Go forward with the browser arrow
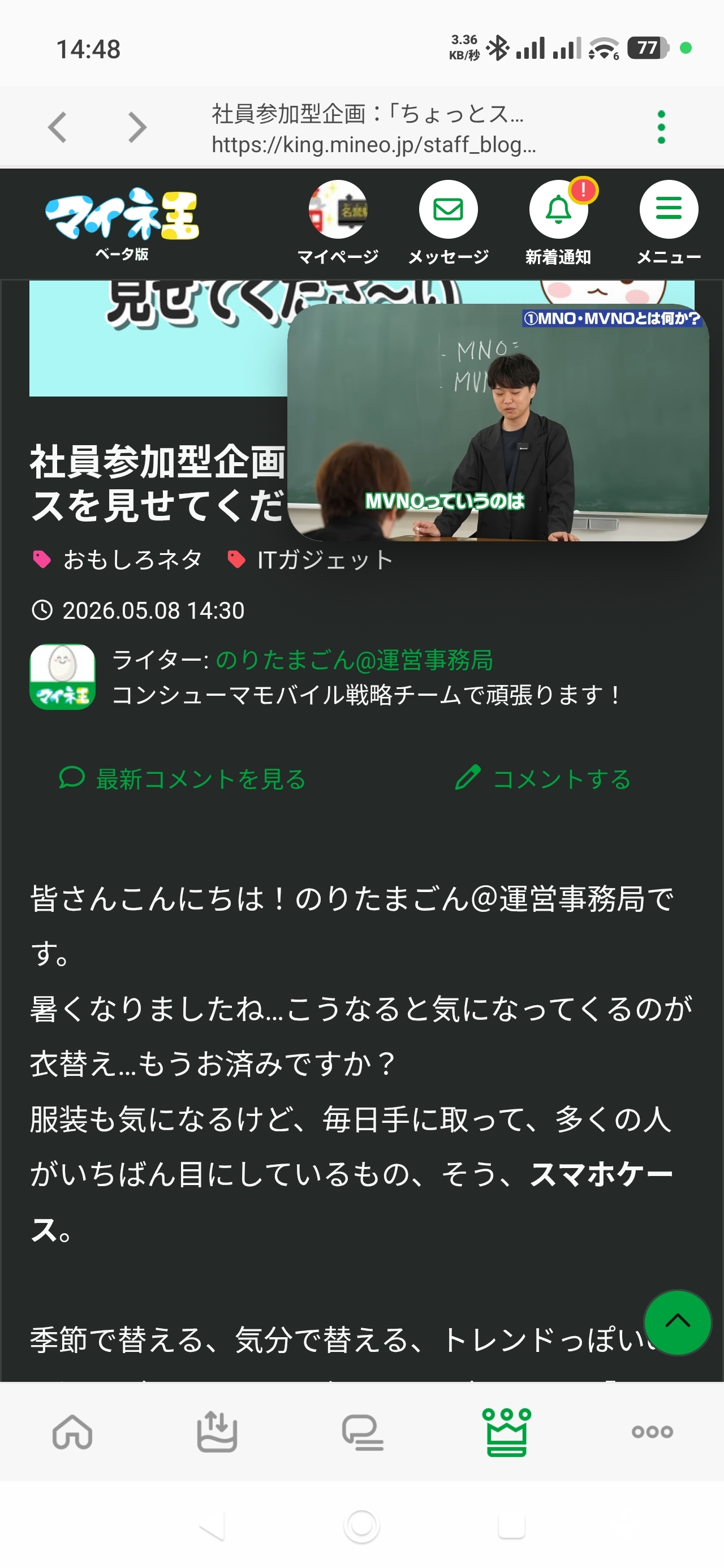This screenshot has width=724, height=1568. pyautogui.click(x=137, y=127)
